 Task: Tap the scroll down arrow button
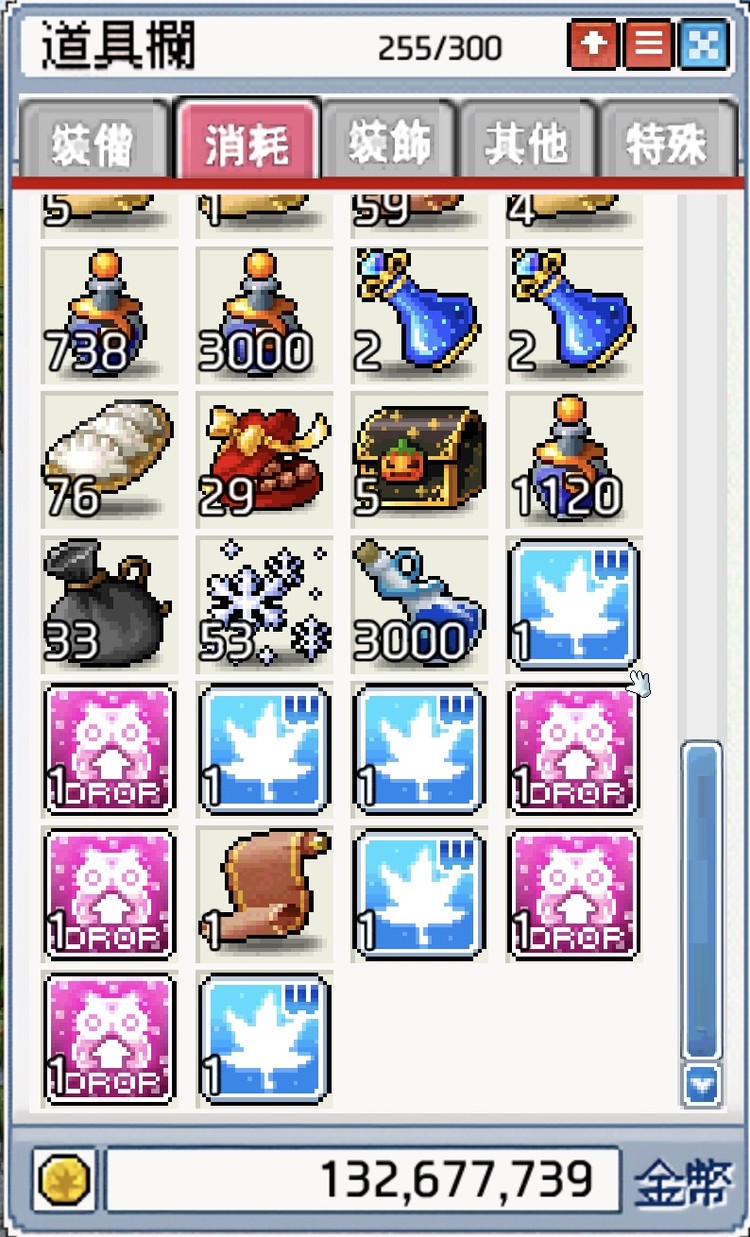pyautogui.click(x=701, y=1085)
